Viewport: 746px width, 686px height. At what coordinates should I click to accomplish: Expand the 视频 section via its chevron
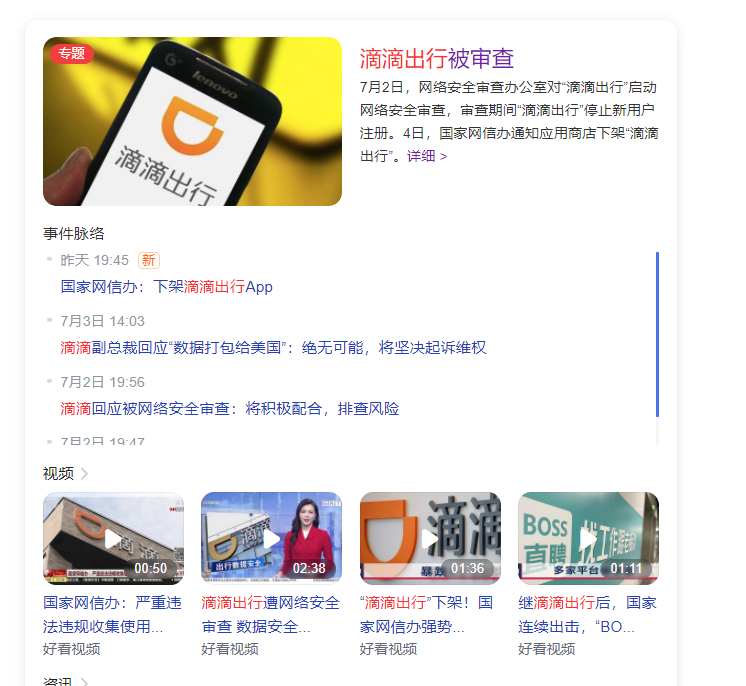click(85, 474)
